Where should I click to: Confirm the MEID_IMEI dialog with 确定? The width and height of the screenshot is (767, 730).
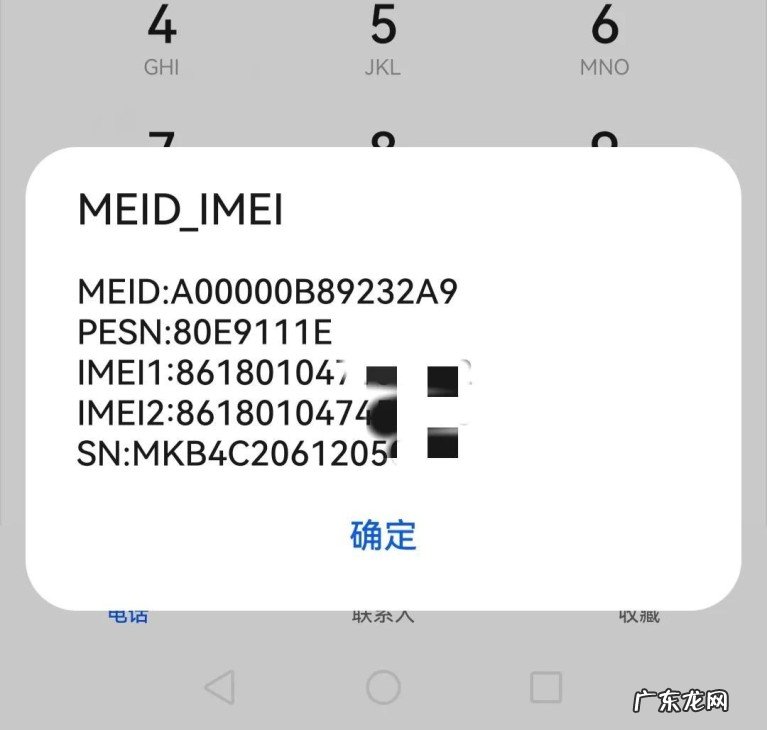(383, 535)
